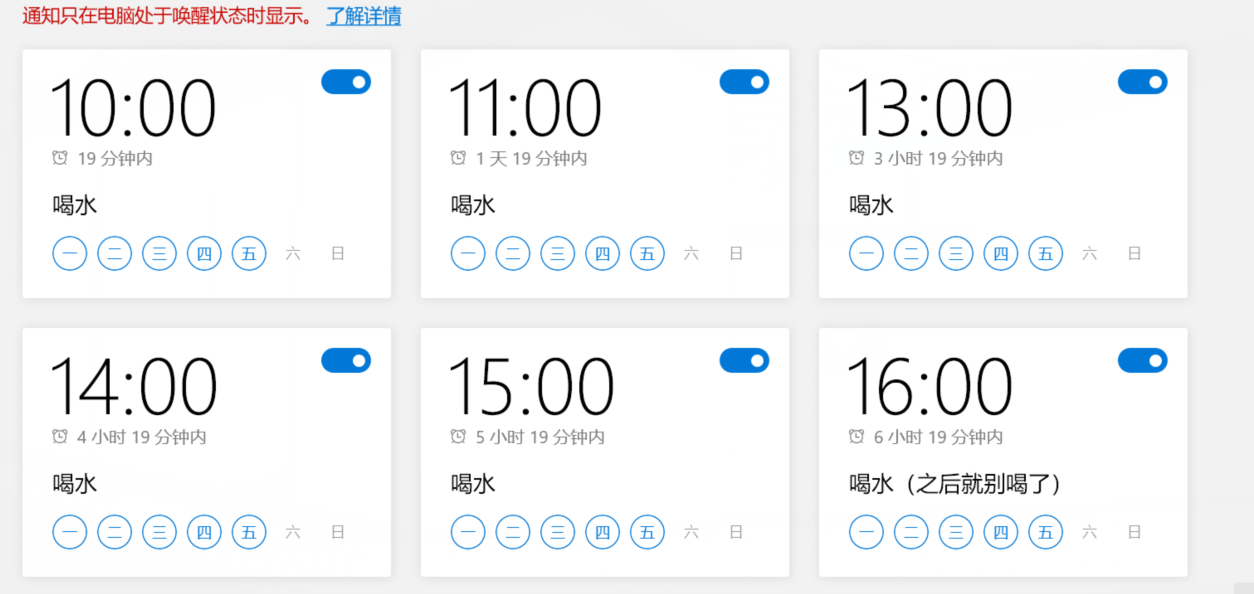Screen dimensions: 1254x594
Task: Turn off the 10:00 alarm switch
Action: coord(346,82)
